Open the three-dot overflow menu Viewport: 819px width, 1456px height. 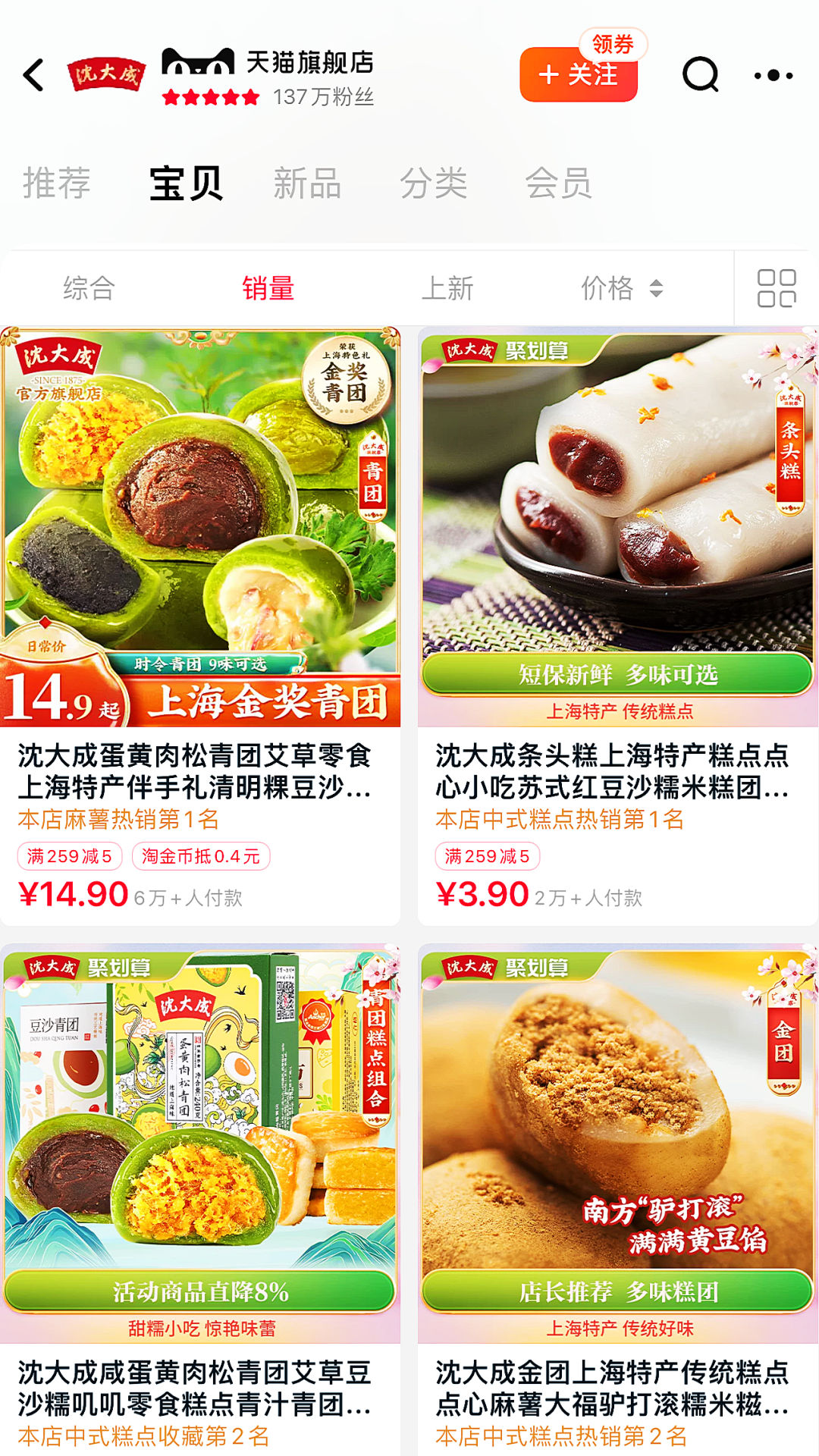click(x=773, y=75)
